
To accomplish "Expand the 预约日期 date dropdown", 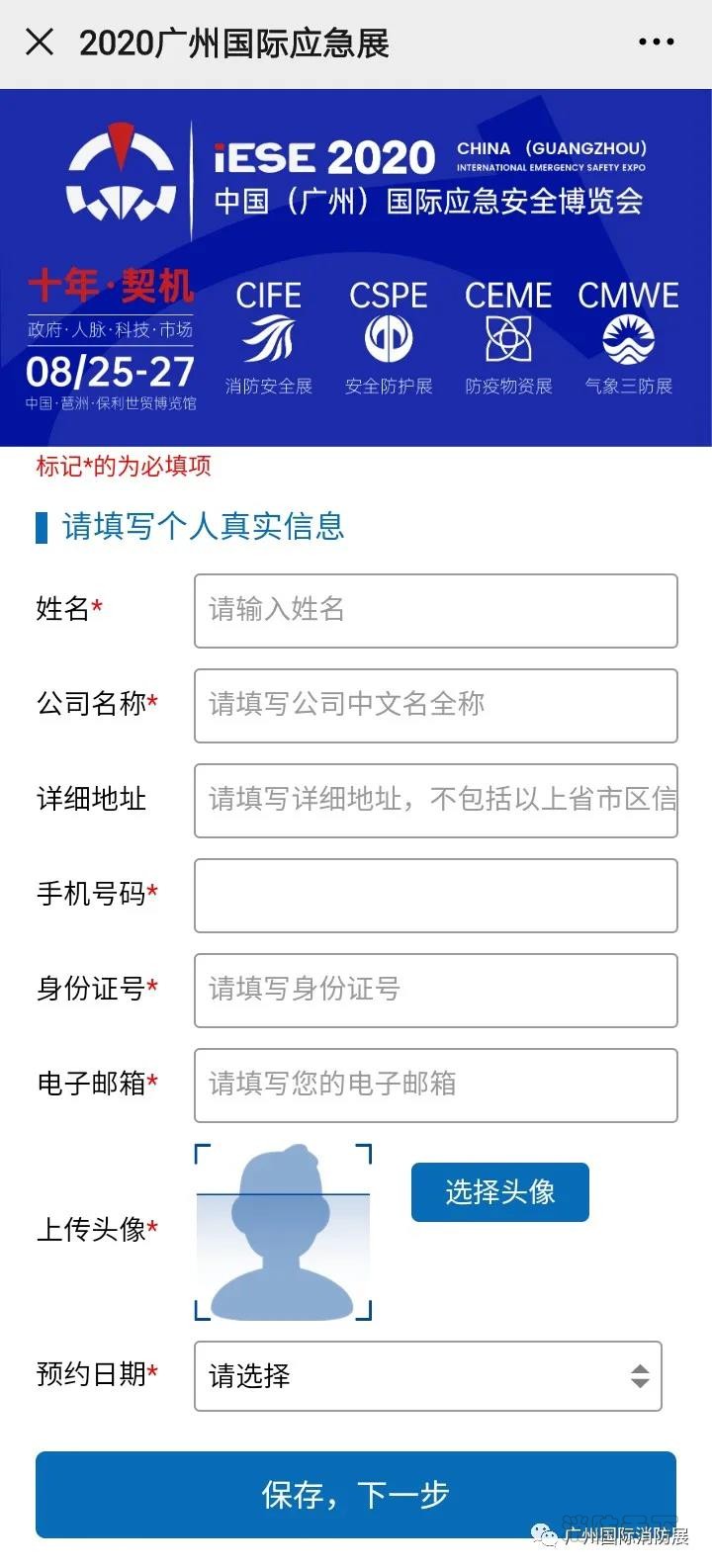I will point(427,1375).
